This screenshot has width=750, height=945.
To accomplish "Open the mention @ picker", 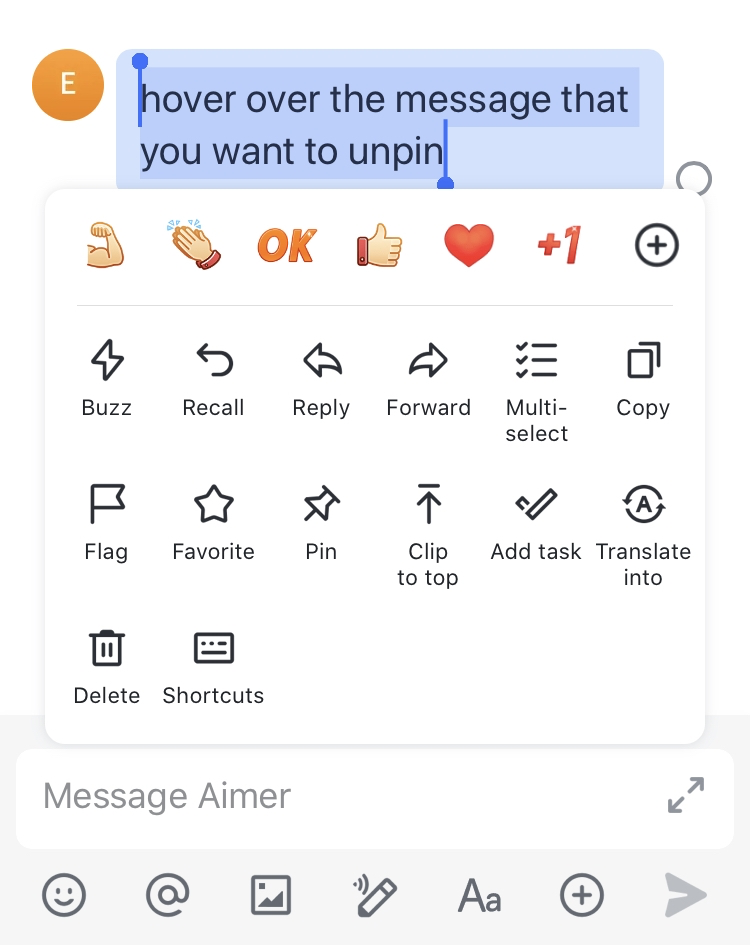I will click(168, 895).
